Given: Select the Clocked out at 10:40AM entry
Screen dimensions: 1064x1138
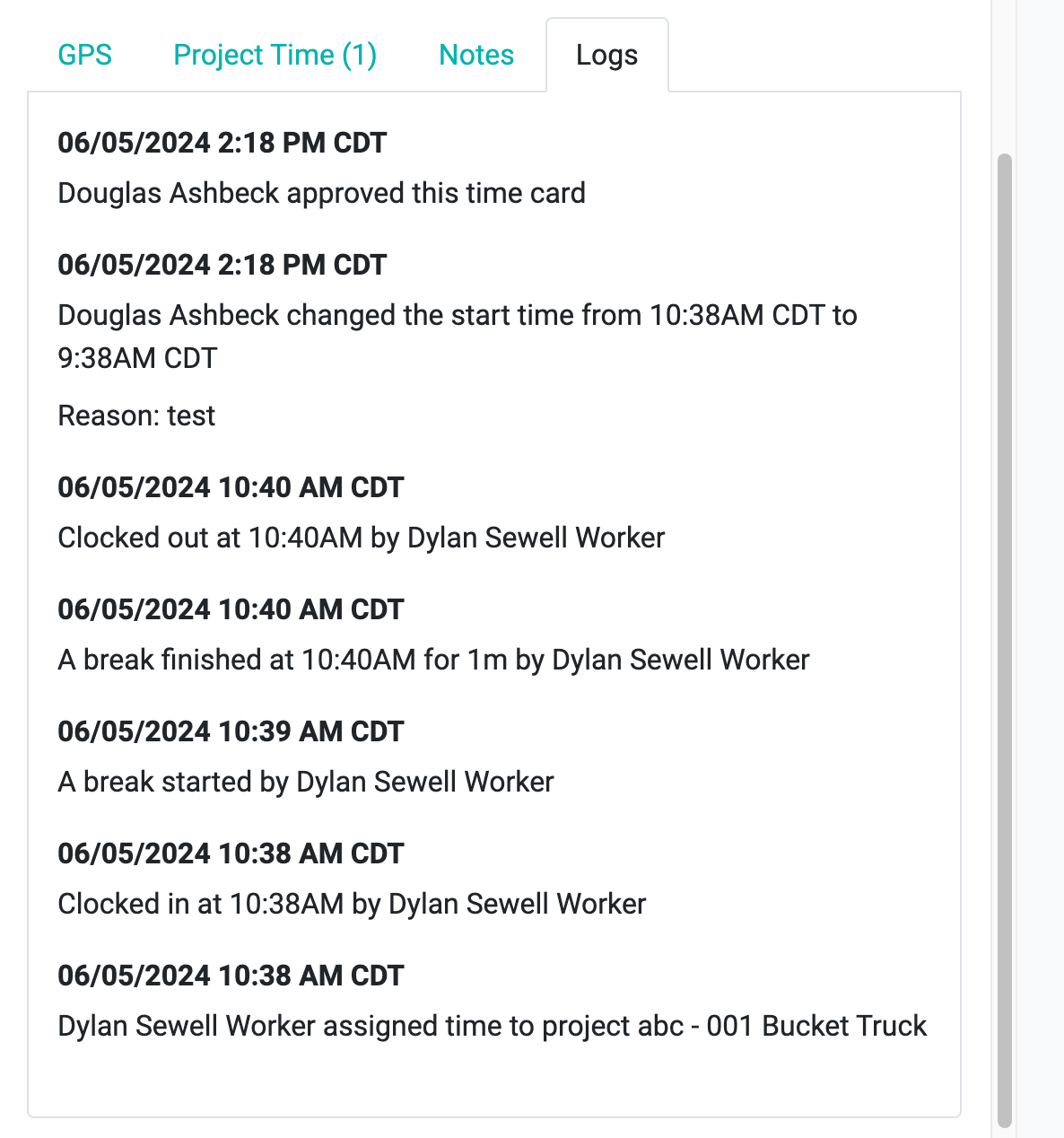Looking at the screenshot, I should pyautogui.click(x=361, y=538).
